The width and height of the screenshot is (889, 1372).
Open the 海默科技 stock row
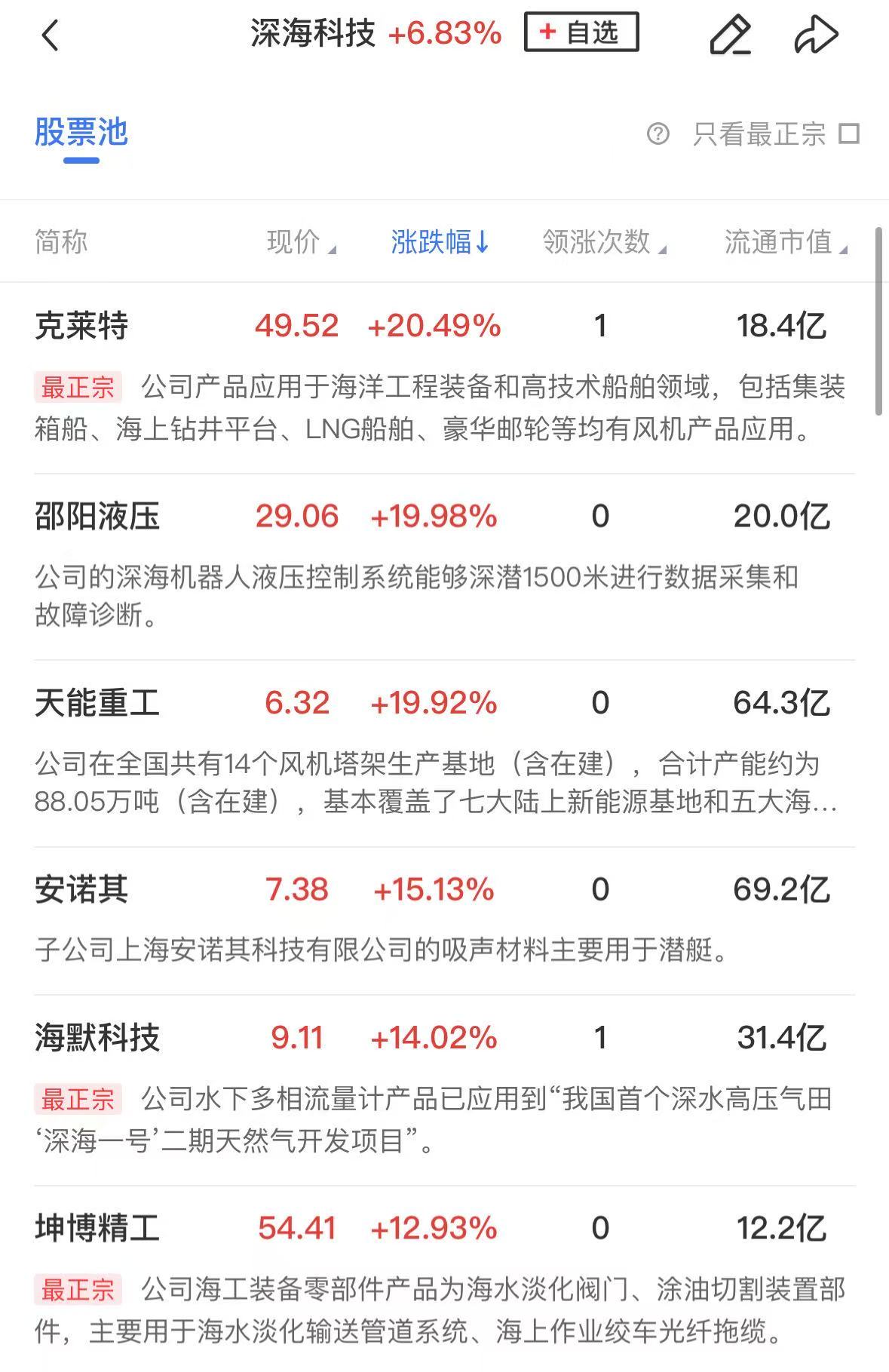tap(97, 1038)
